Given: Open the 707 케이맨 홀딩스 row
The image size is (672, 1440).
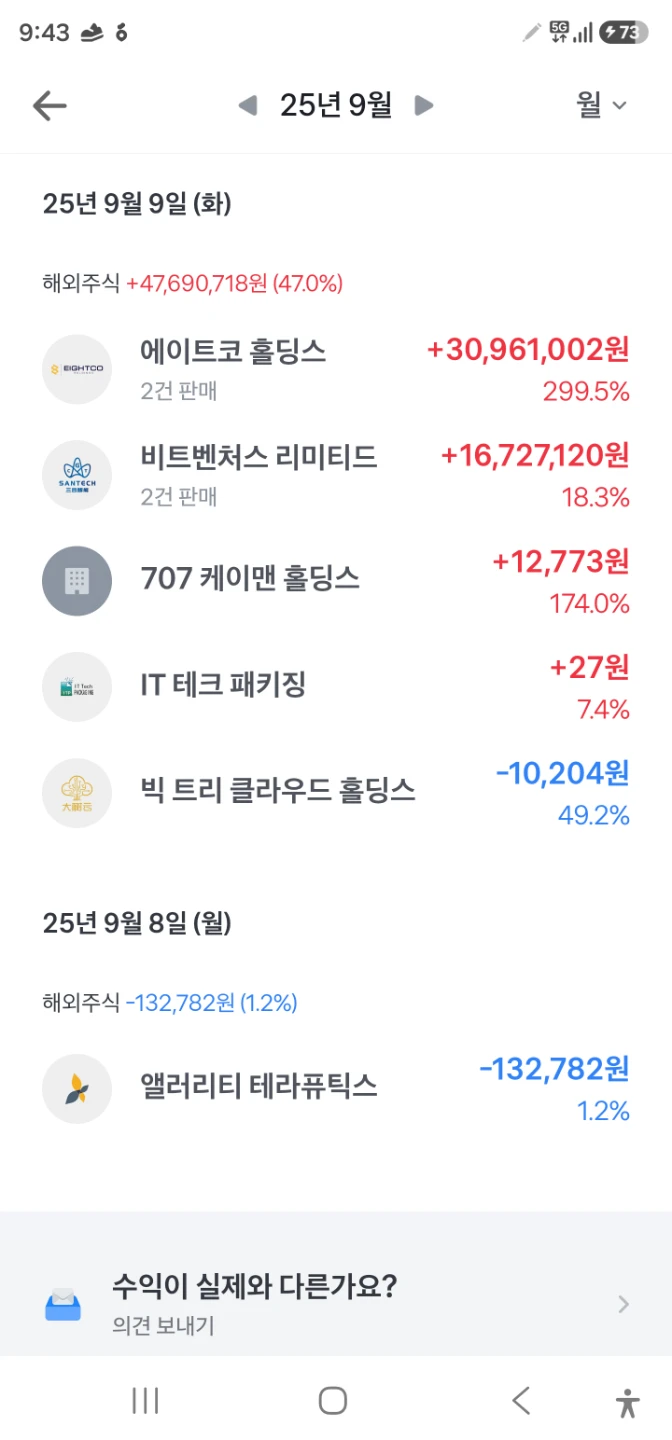Looking at the screenshot, I should click(336, 582).
